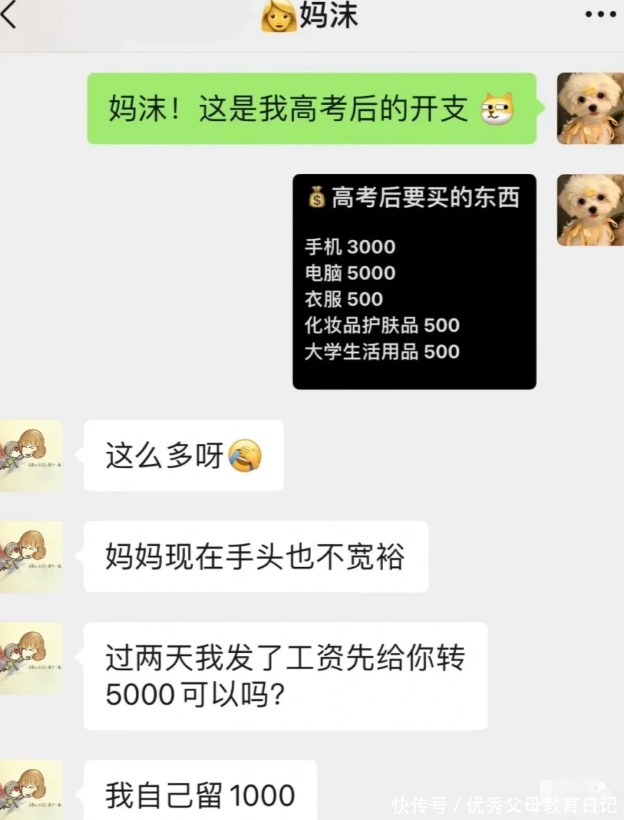Open the chat's three-dot overflow menu
The image size is (624, 820).
[x=600, y=16]
